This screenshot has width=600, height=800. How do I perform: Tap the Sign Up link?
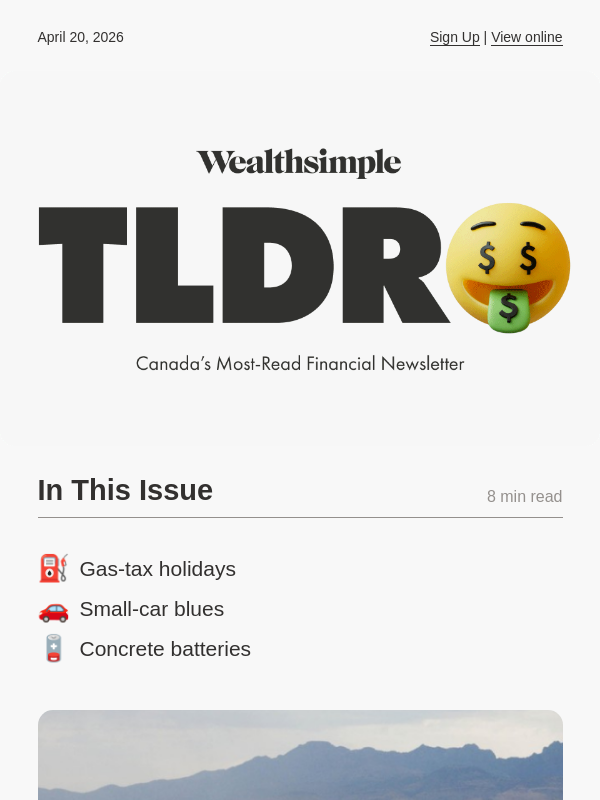[454, 37]
